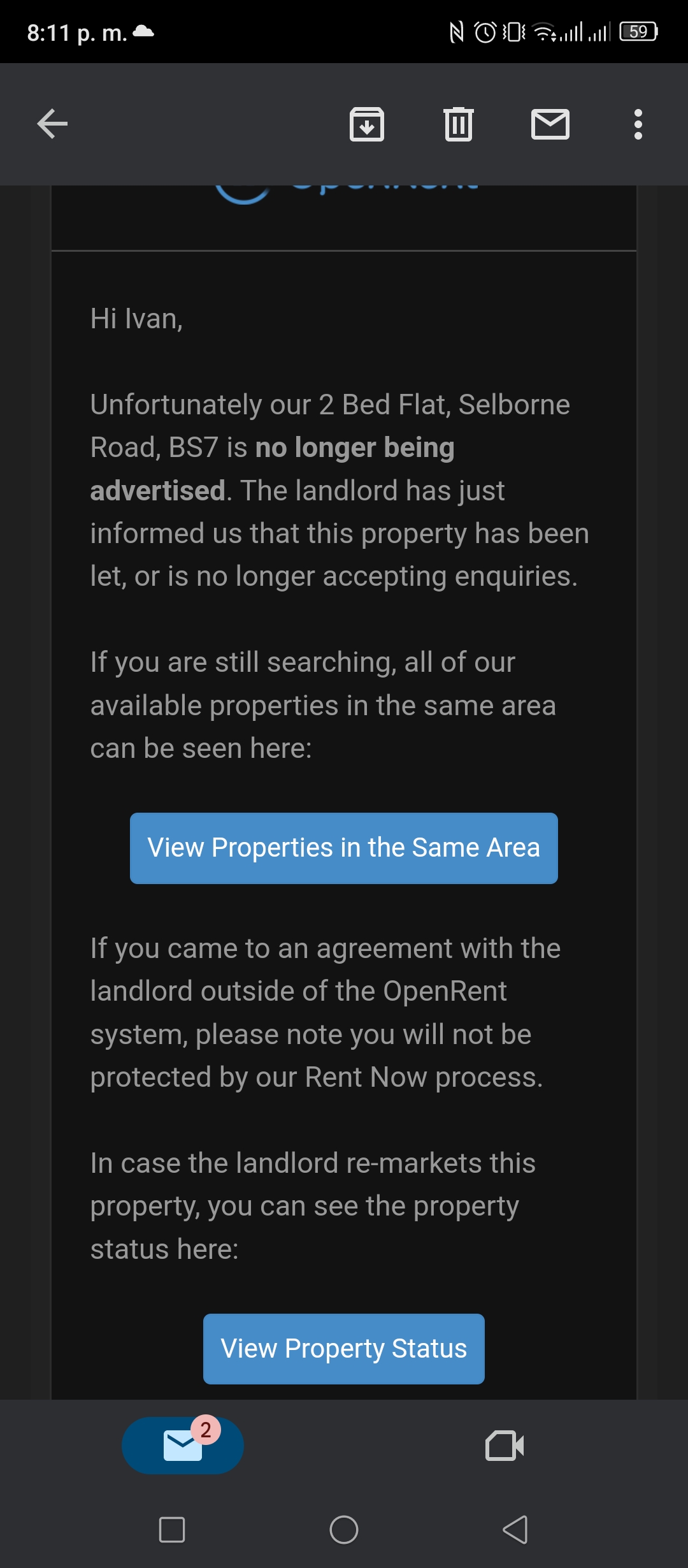
Task: Tap View Properties in the Same Area
Action: (x=344, y=848)
